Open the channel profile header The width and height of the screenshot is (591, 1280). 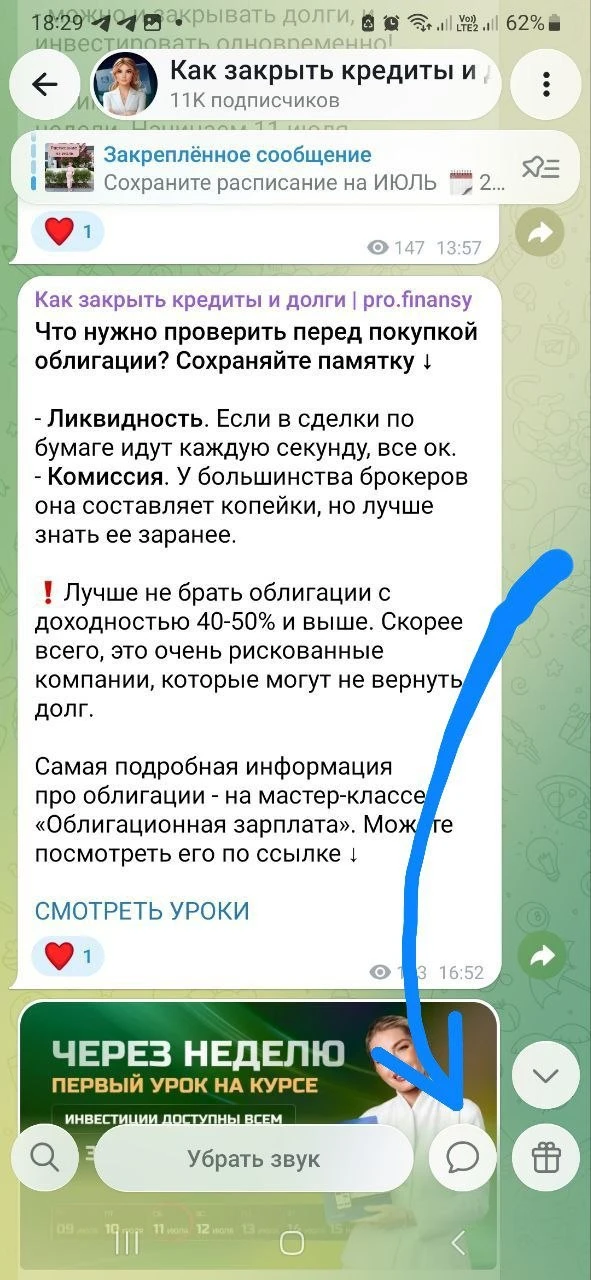296,85
